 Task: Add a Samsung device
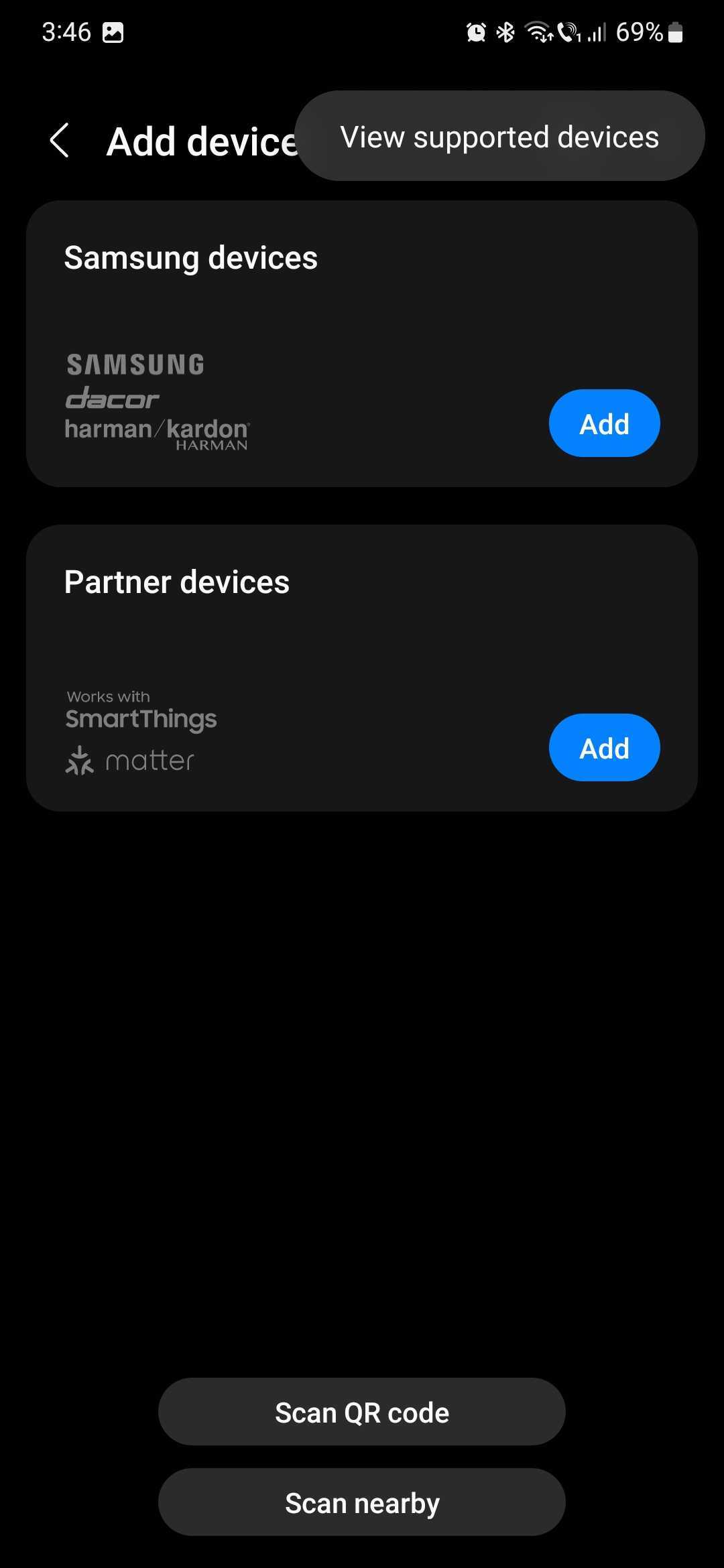pyautogui.click(x=604, y=423)
